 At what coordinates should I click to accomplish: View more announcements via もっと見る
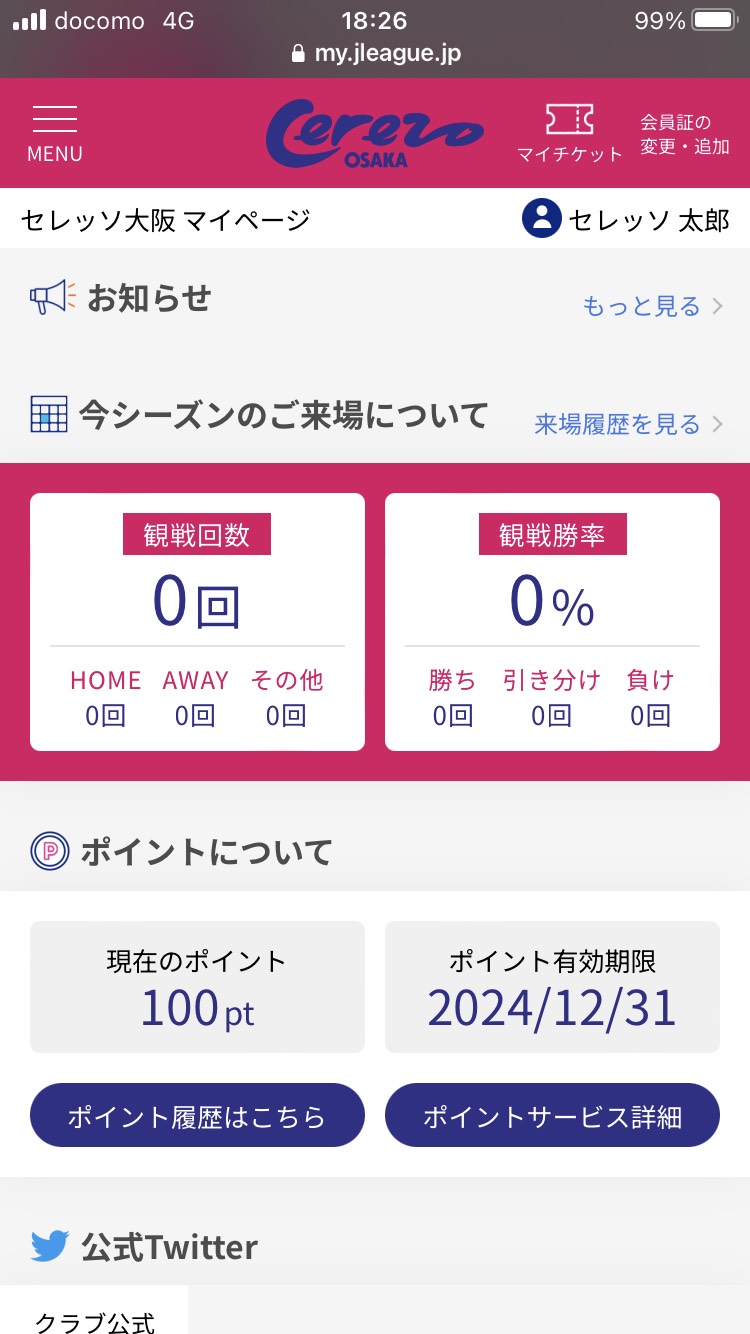tap(652, 306)
